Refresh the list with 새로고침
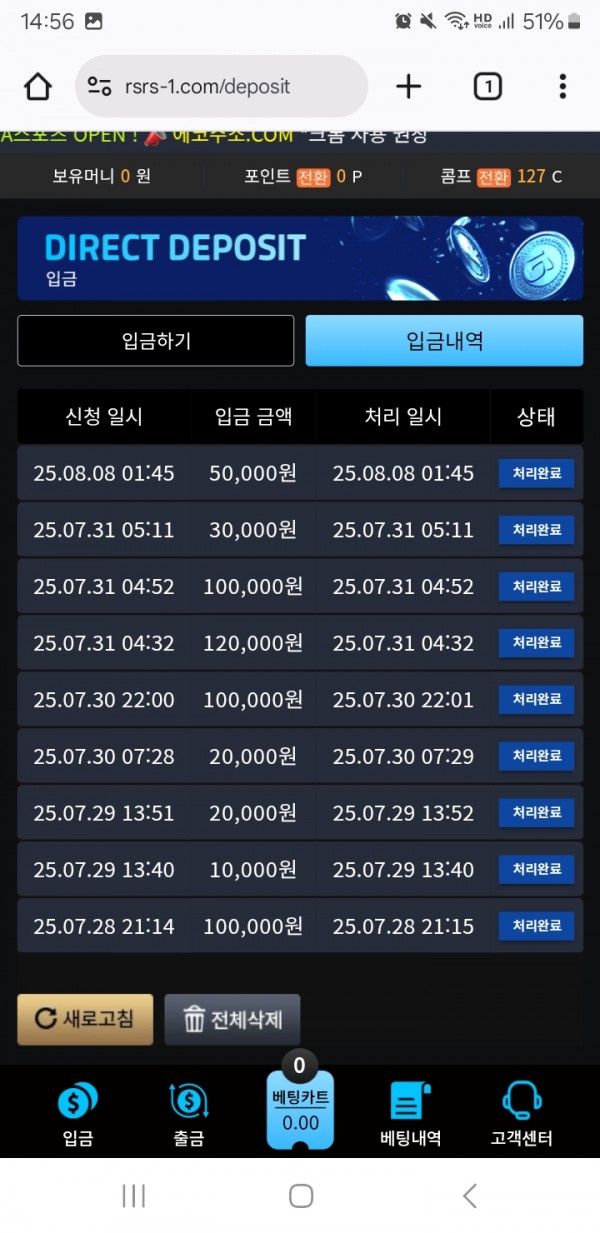 pos(85,1019)
